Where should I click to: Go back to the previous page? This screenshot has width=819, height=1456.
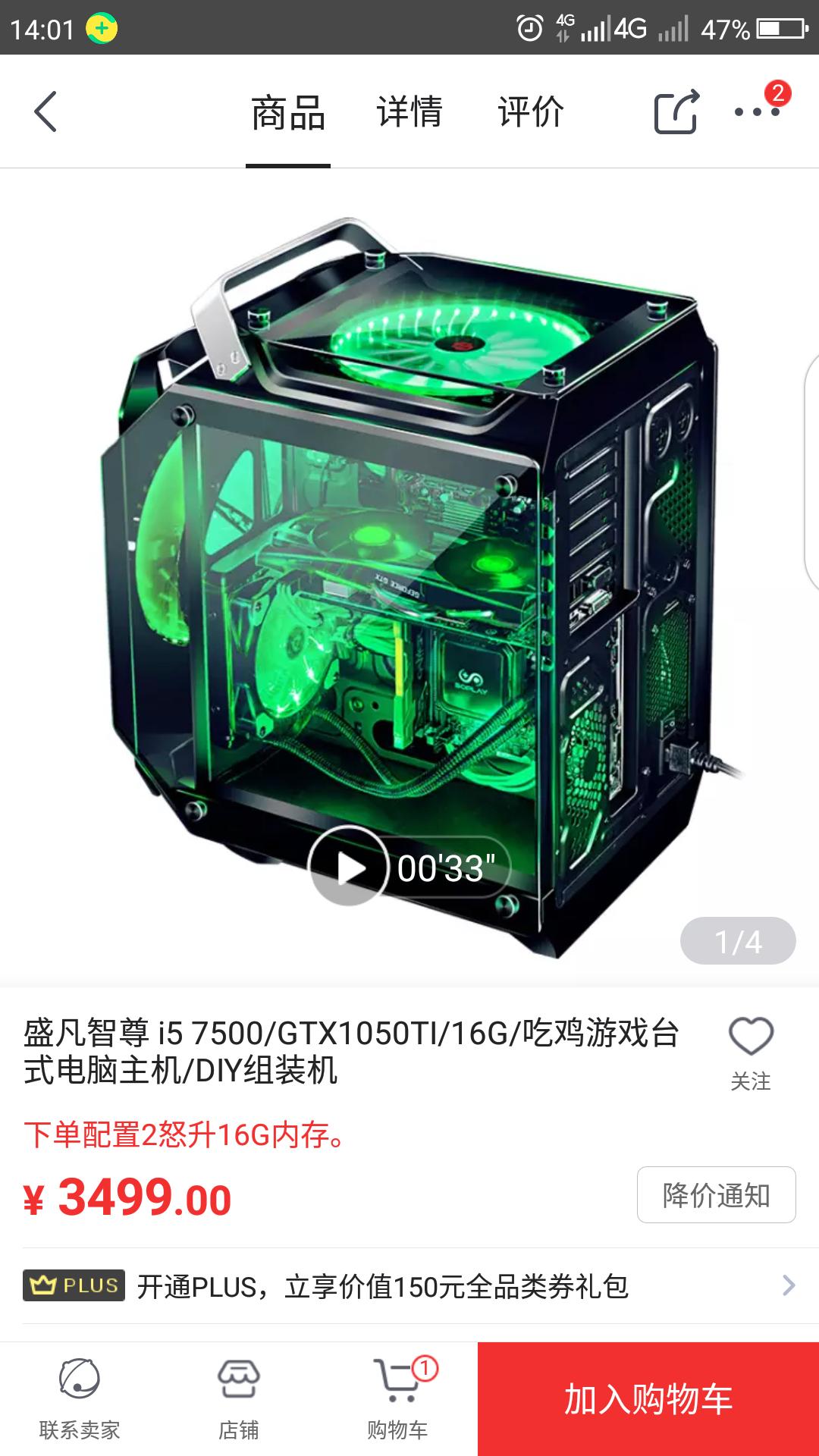click(45, 112)
